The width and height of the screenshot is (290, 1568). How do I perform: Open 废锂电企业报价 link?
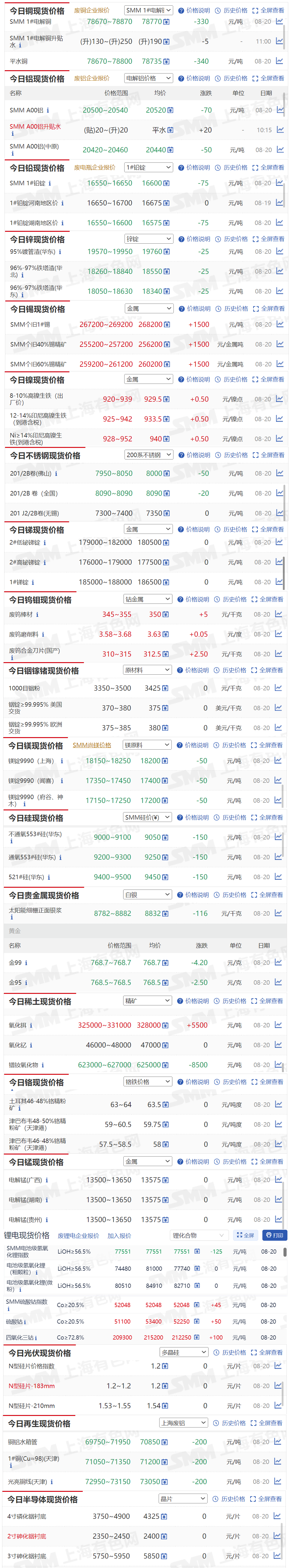[78, 1236]
